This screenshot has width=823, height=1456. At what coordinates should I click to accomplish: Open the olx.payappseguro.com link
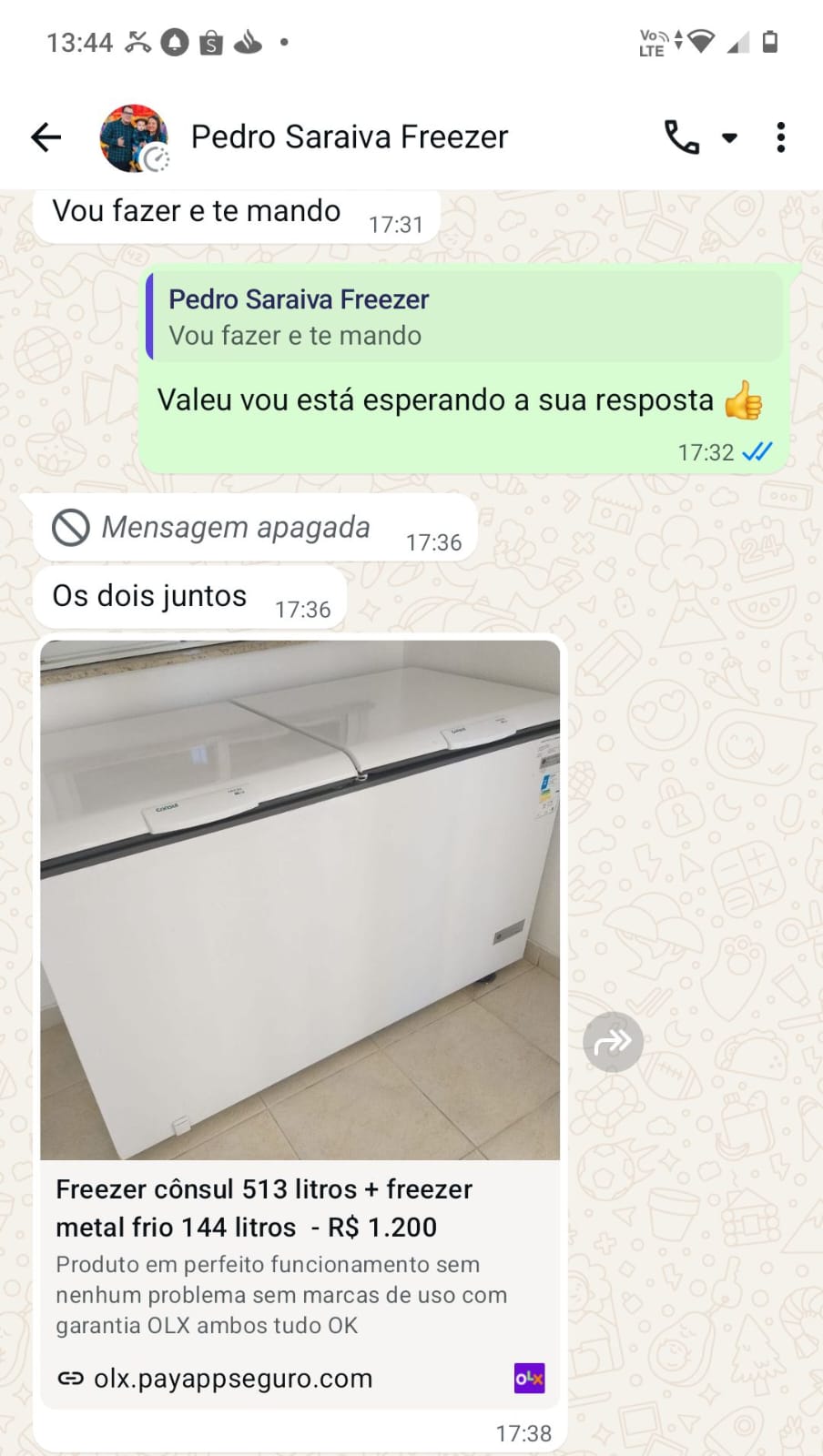pos(233,1379)
